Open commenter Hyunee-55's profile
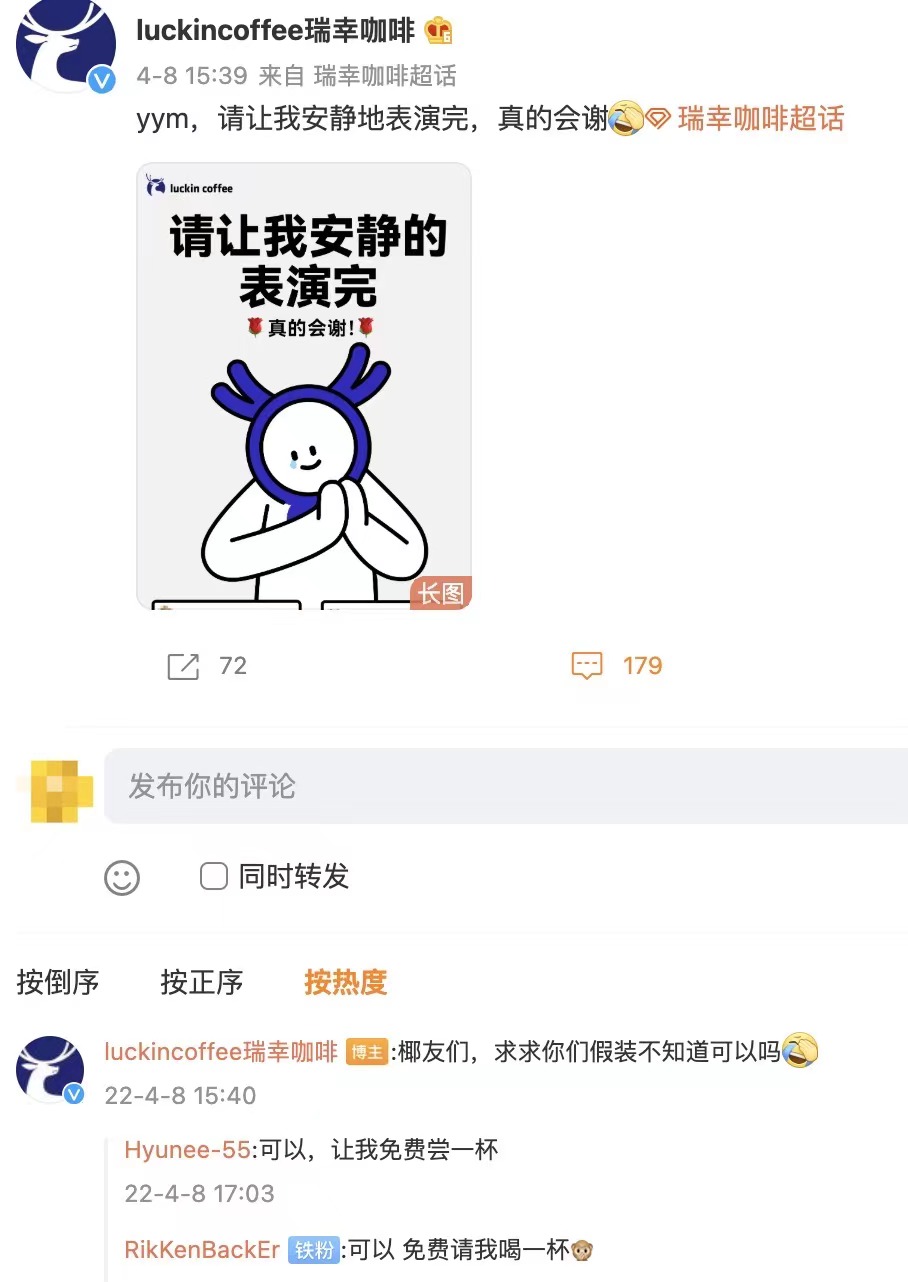 [x=187, y=1150]
